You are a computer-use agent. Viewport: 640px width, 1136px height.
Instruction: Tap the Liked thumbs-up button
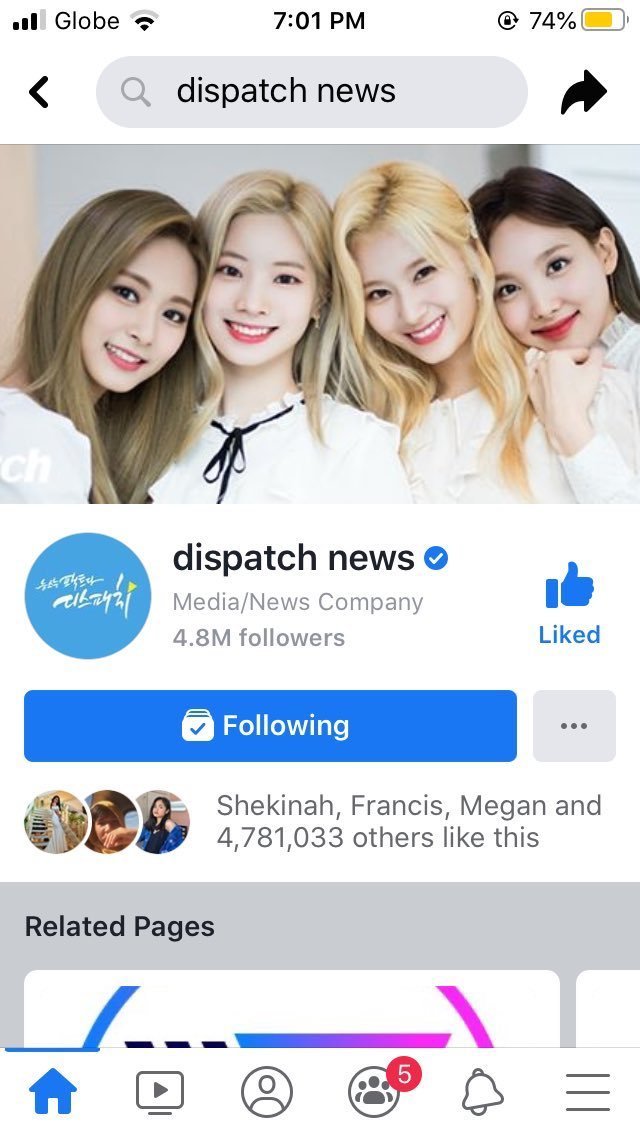569,603
